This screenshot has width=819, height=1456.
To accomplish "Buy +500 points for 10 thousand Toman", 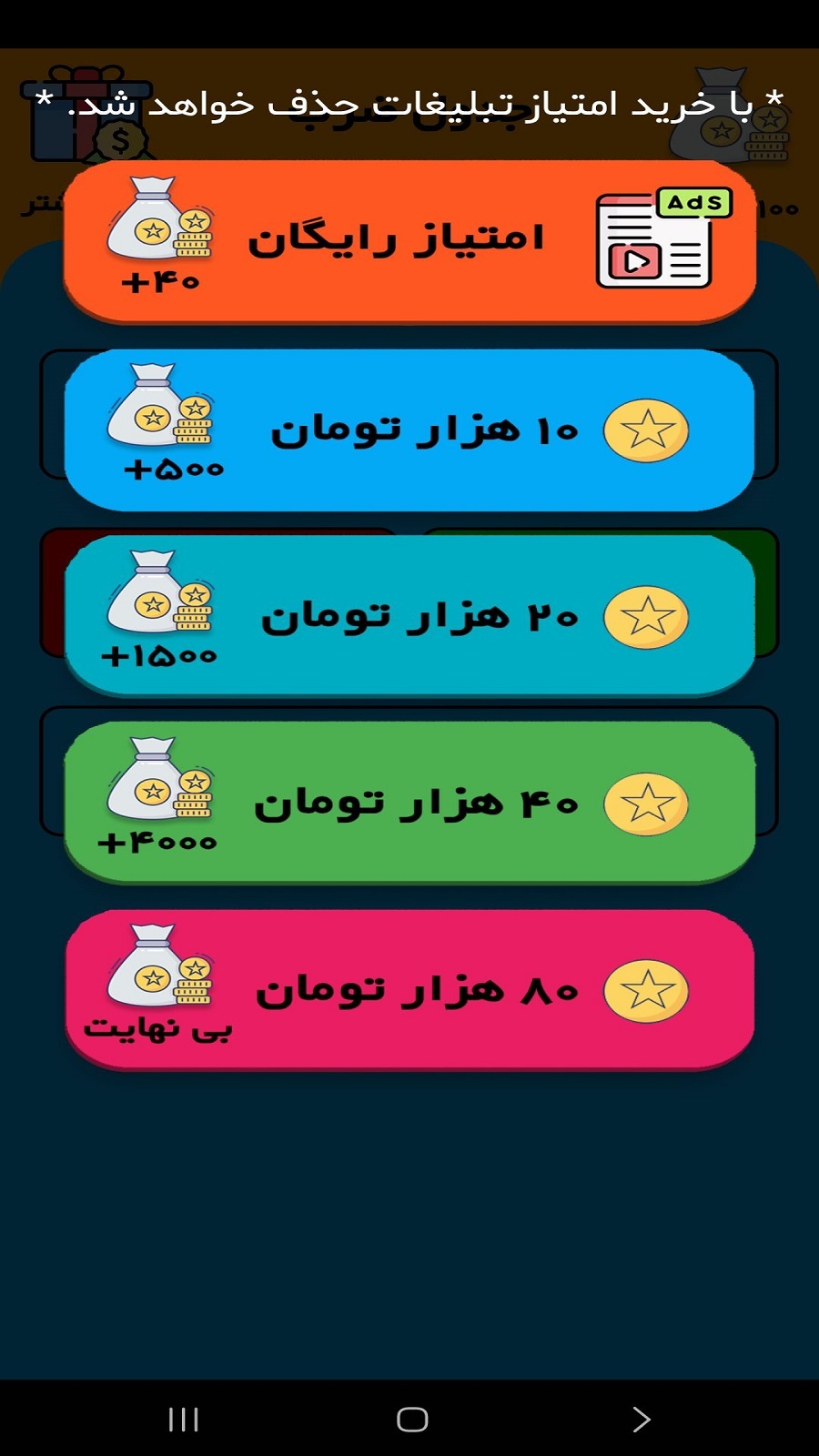I will 409,430.
